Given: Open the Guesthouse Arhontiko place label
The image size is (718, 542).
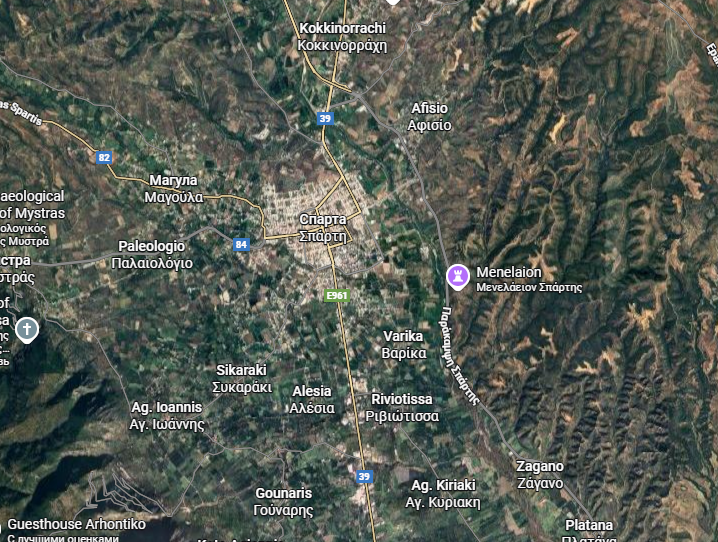Looking at the screenshot, I should click(76, 524).
